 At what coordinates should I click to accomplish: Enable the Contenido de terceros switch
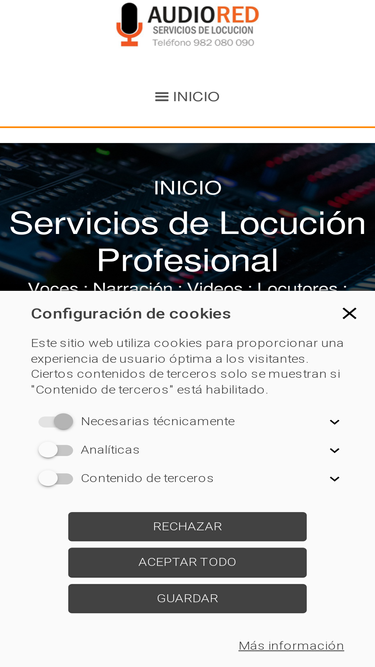coord(56,479)
